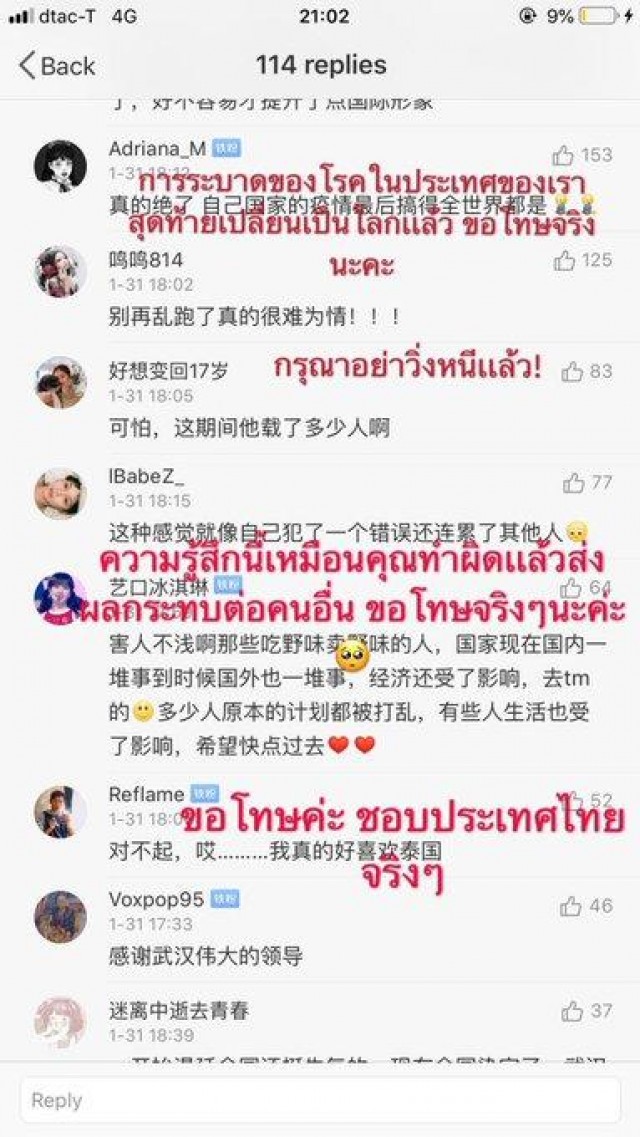Go back from the replies screen

(57, 66)
